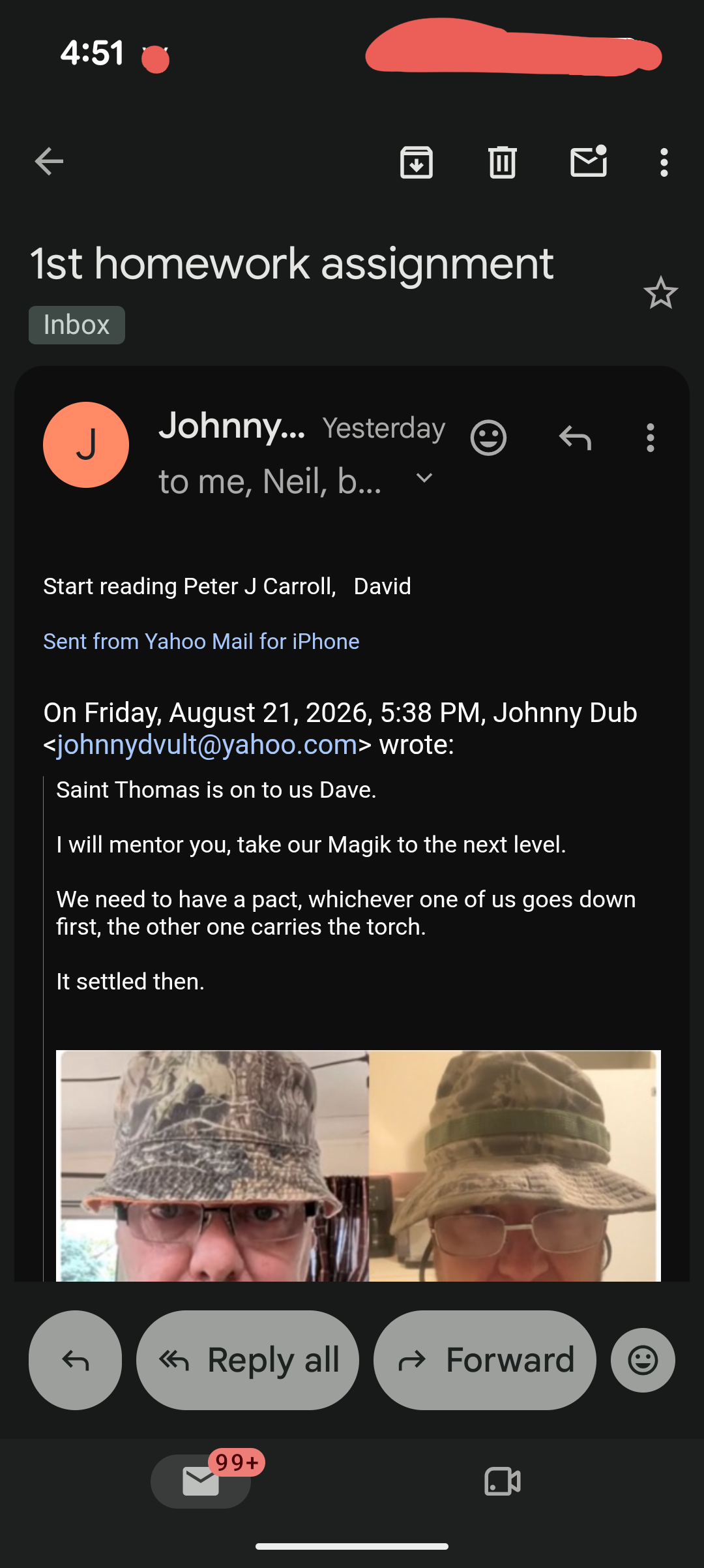Viewport: 704px width, 1568px height.
Task: Tap the johnnydvult@yahoo.com address link
Action: (207, 744)
